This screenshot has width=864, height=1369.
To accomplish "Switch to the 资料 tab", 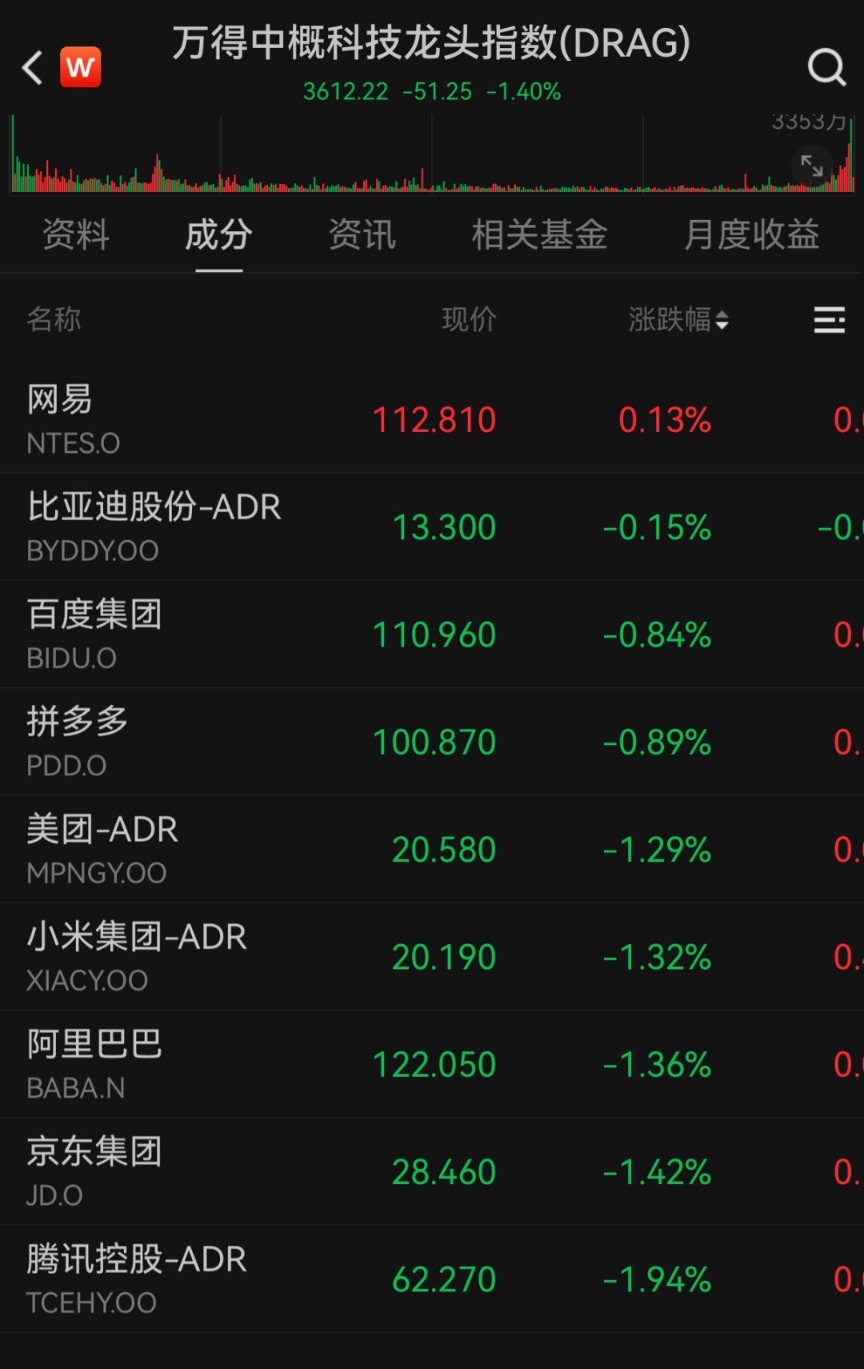I will click(x=76, y=235).
